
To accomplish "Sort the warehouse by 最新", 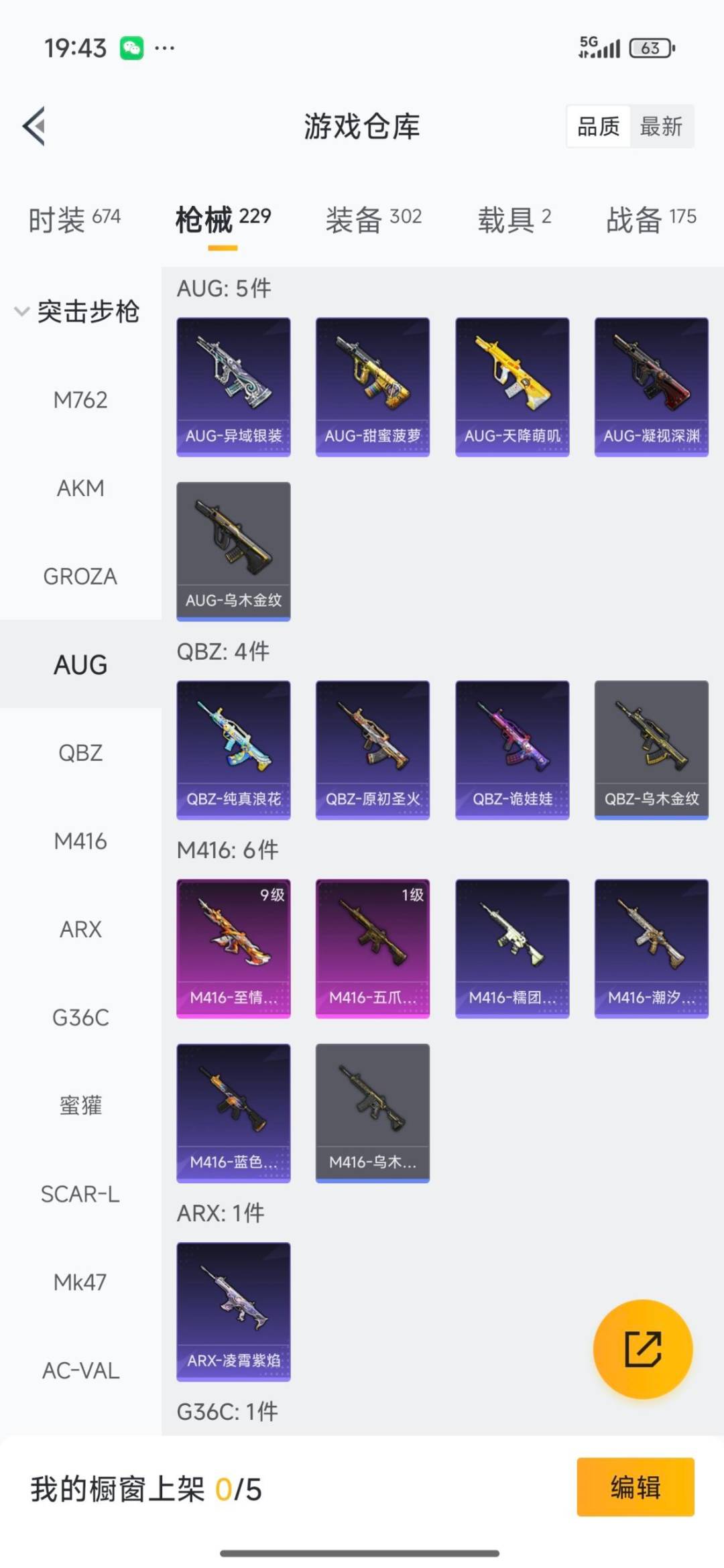I will [661, 126].
